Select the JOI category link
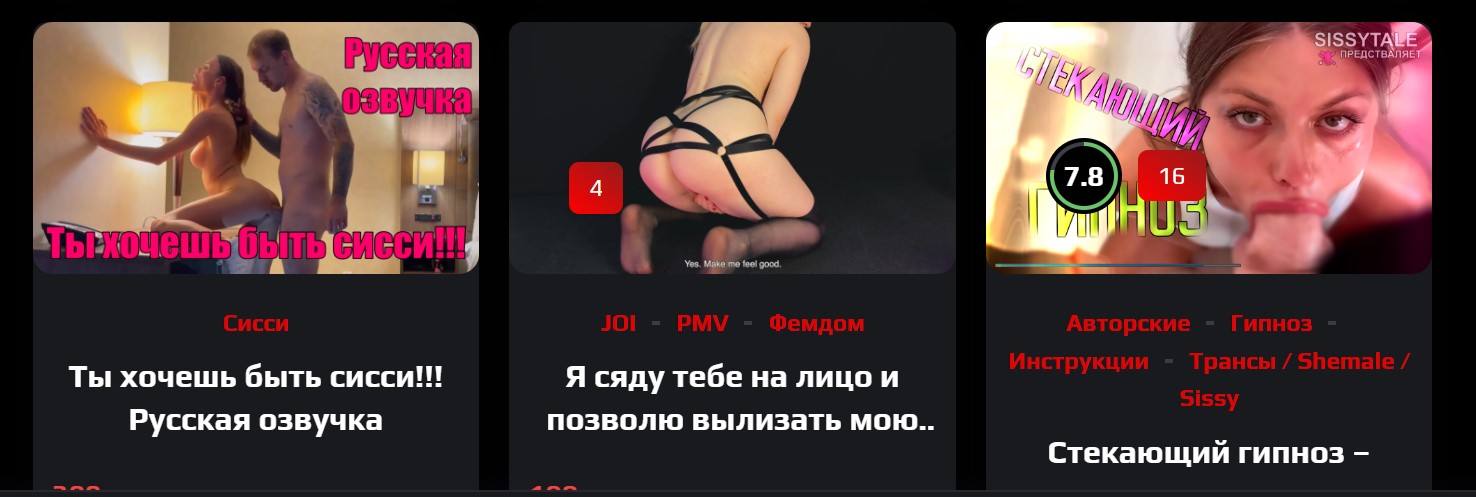Viewport: 1476px width, 497px height. [x=618, y=323]
